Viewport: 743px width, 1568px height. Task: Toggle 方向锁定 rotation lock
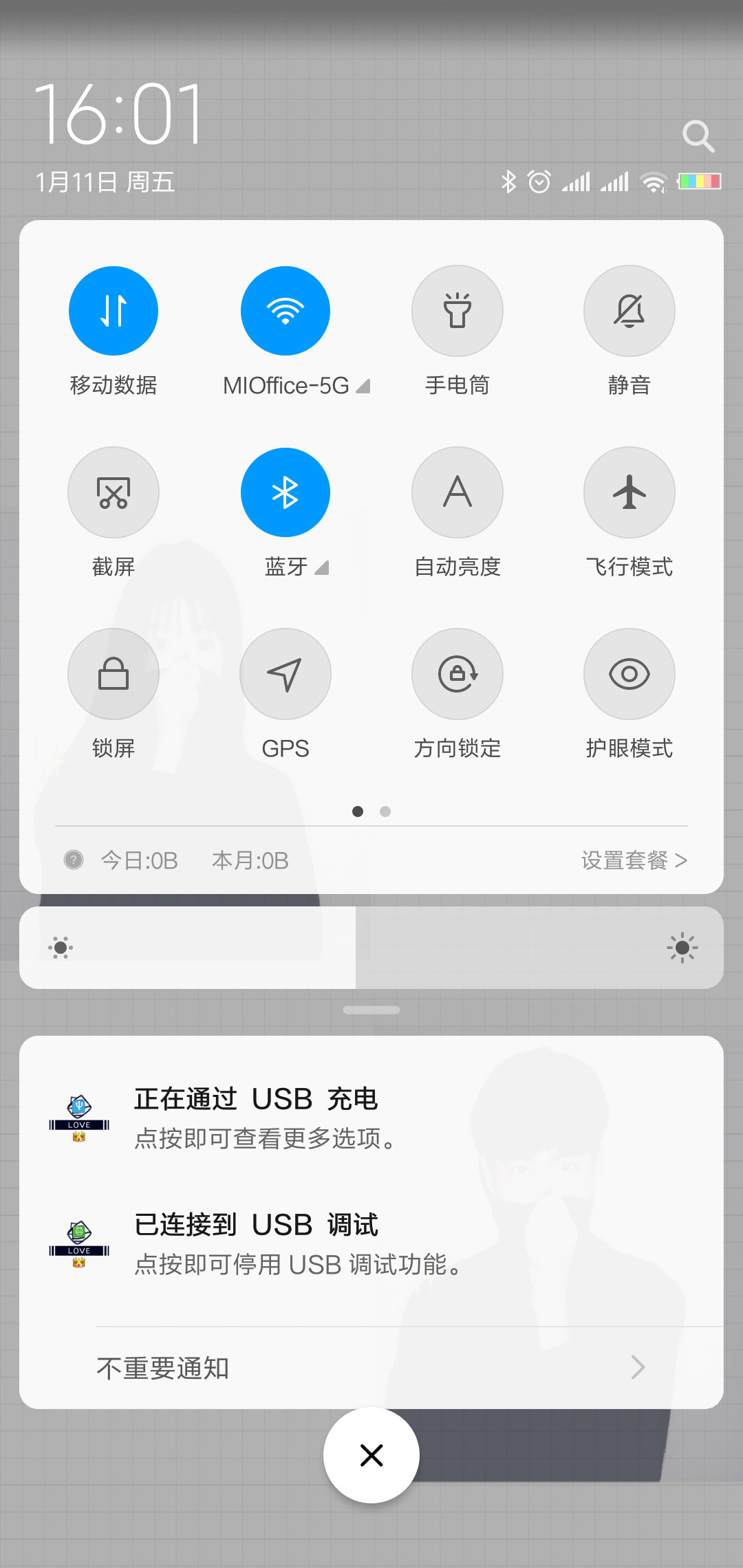pyautogui.click(x=457, y=674)
